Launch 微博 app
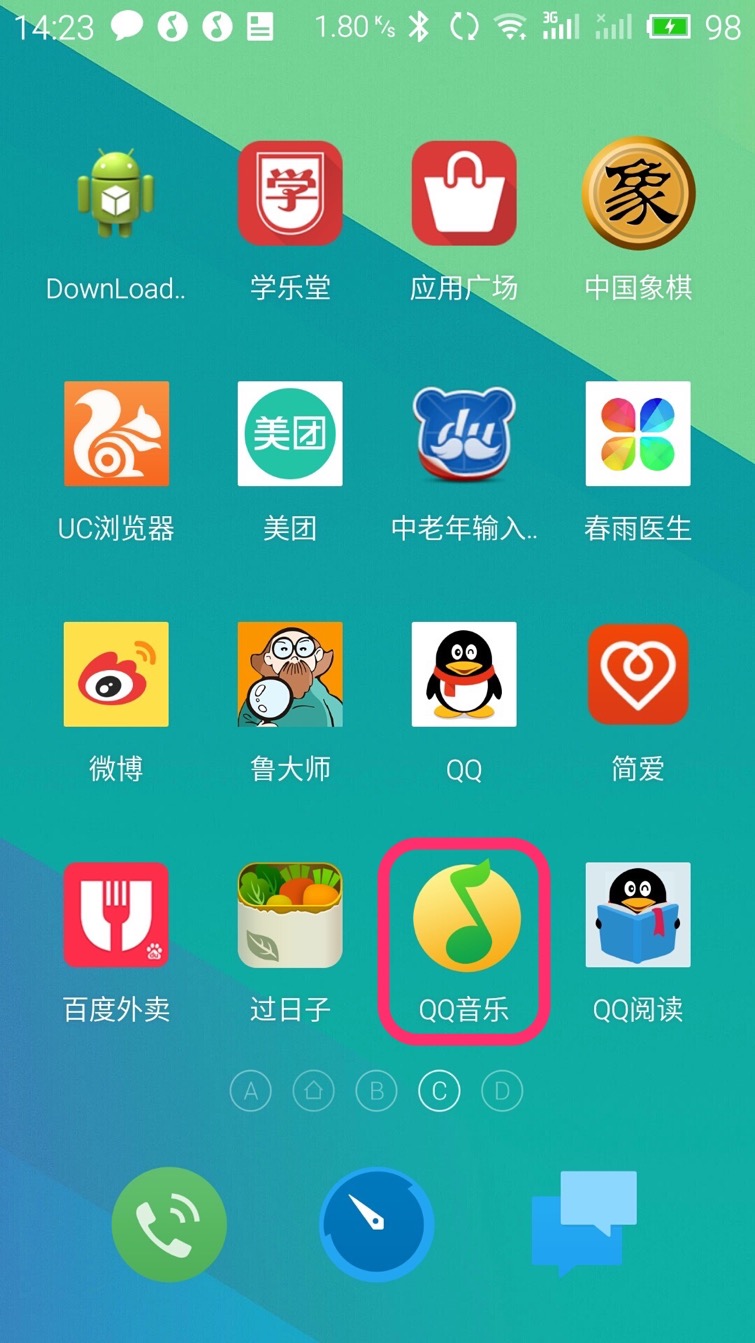The height and width of the screenshot is (1343, 755). (116, 674)
